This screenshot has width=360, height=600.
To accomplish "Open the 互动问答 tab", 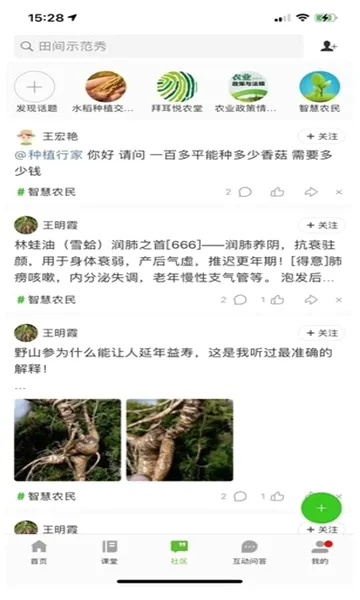I will click(249, 552).
